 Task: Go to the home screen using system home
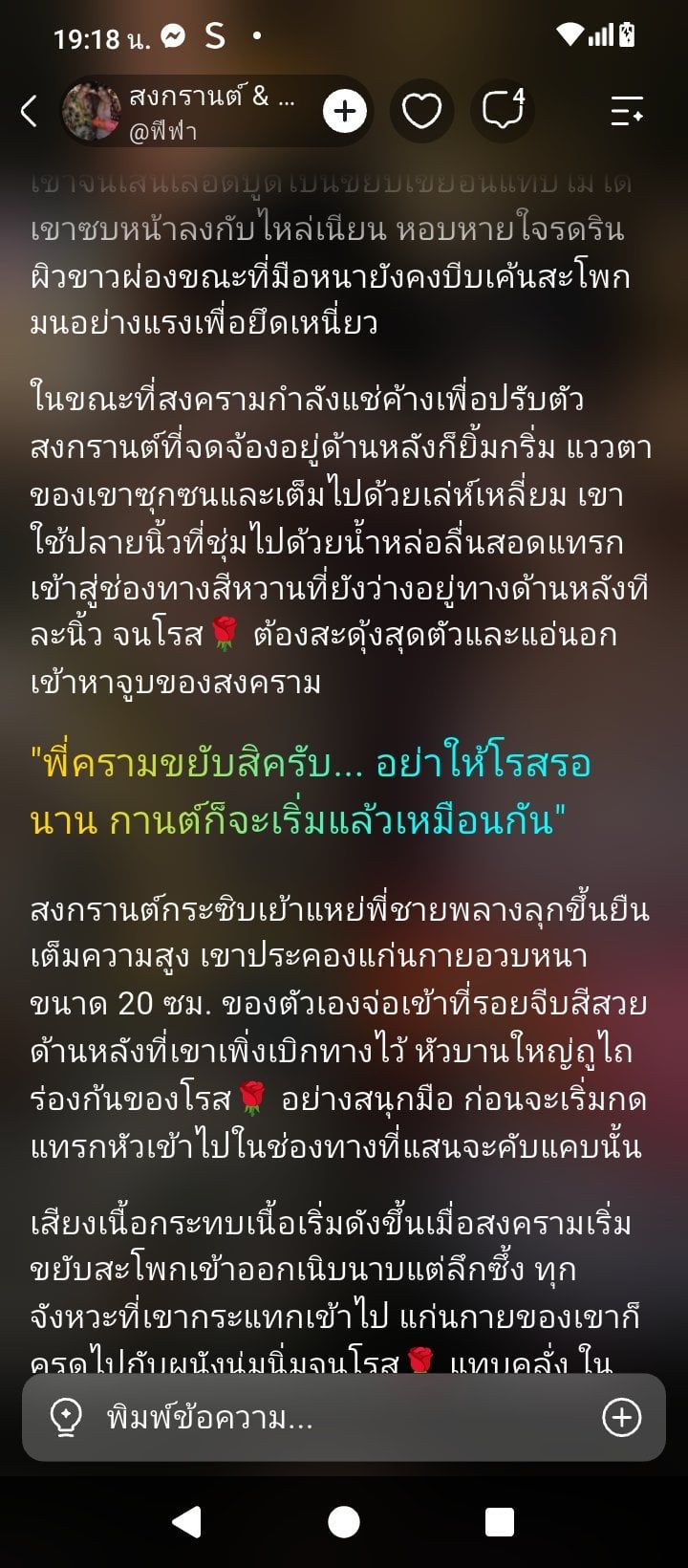point(344,1521)
